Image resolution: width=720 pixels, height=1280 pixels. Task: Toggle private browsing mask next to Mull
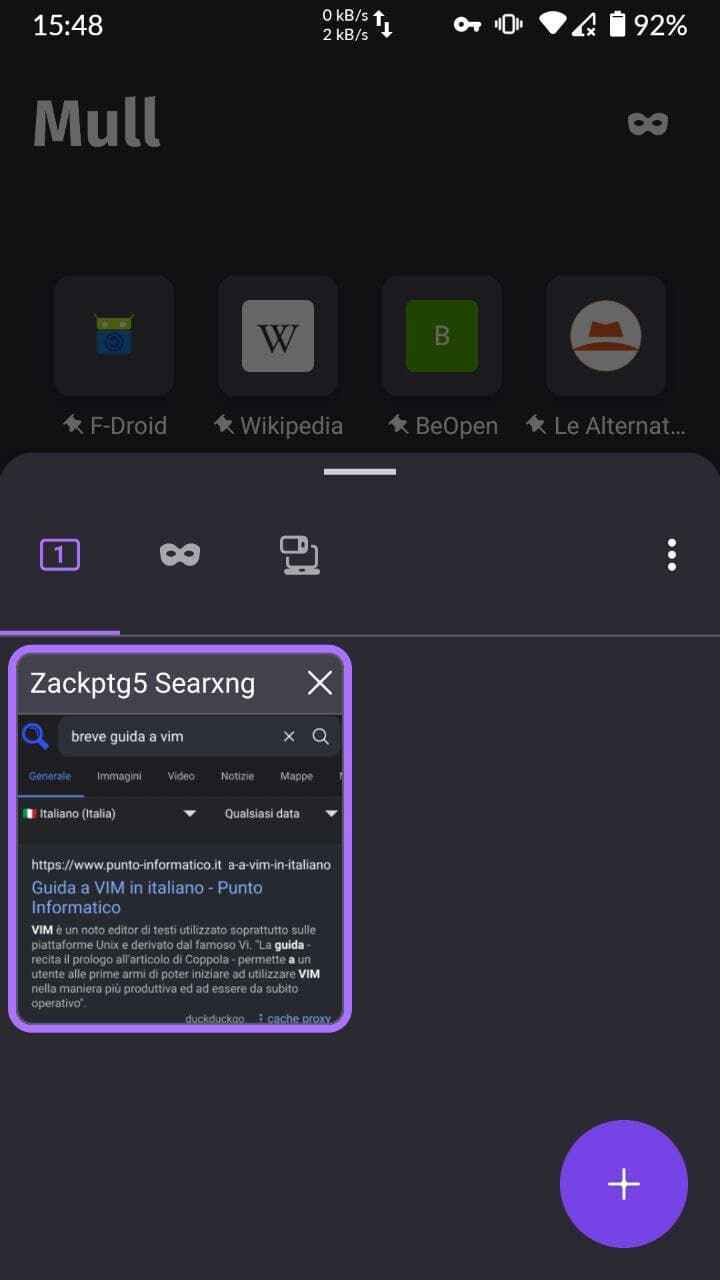[x=647, y=123]
